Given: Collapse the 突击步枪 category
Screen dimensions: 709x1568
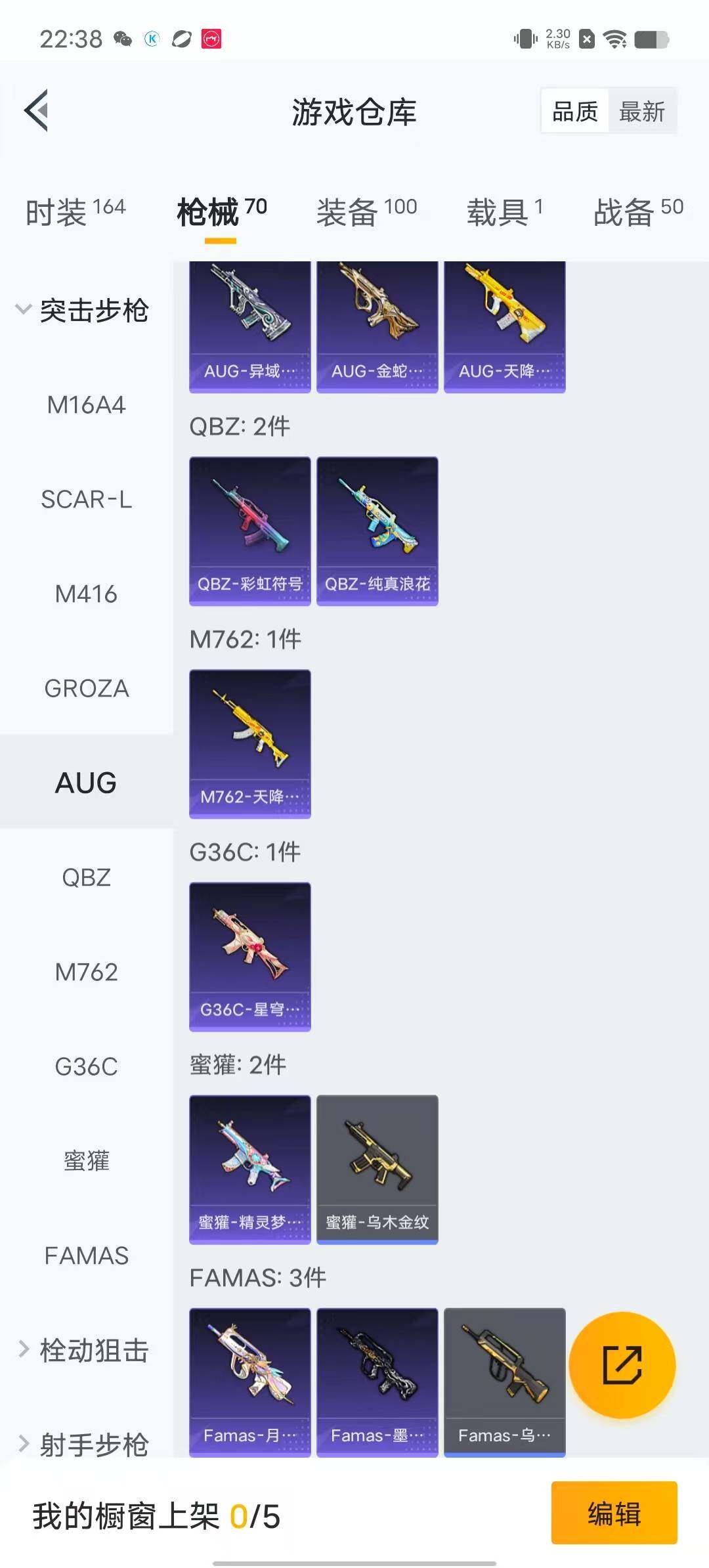Looking at the screenshot, I should pos(83,310).
